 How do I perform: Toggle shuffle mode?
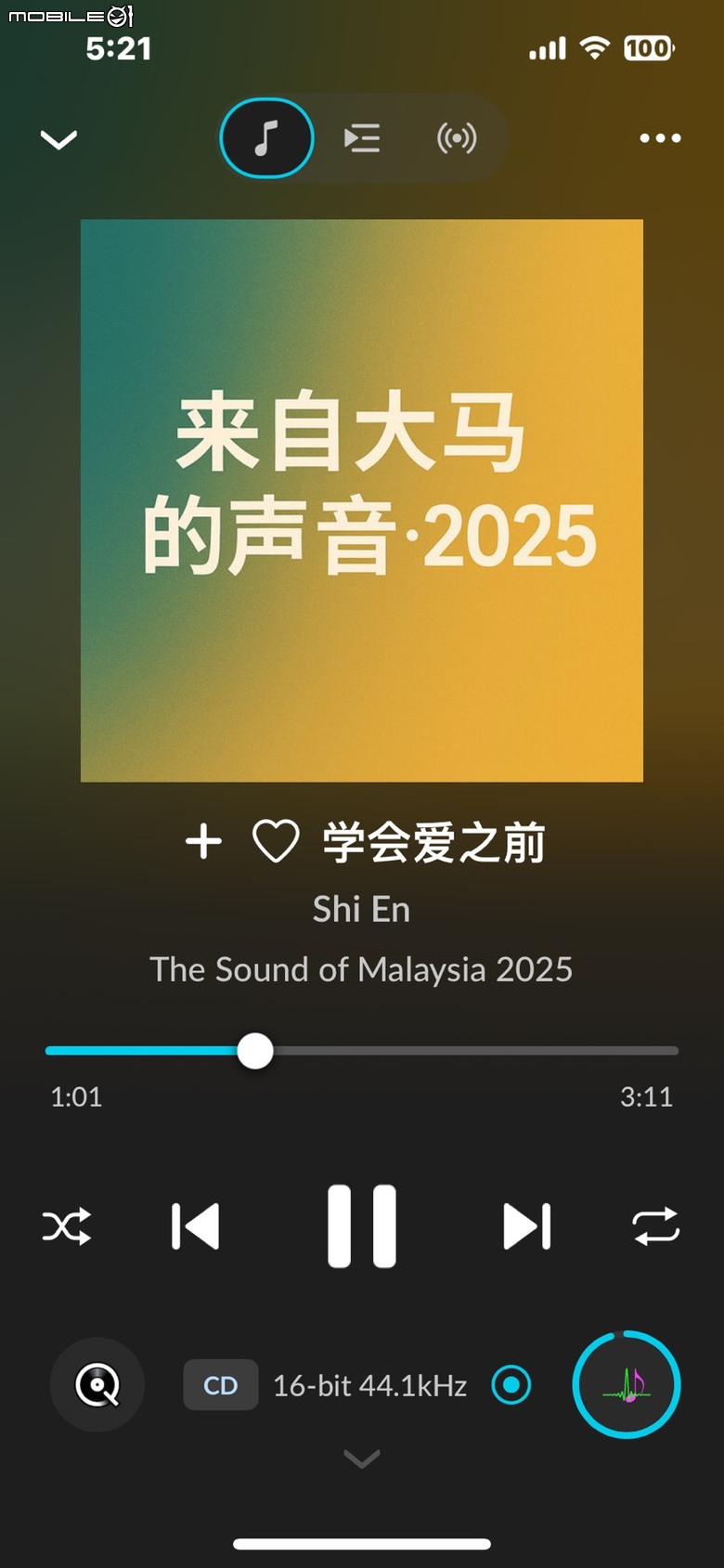67,1225
